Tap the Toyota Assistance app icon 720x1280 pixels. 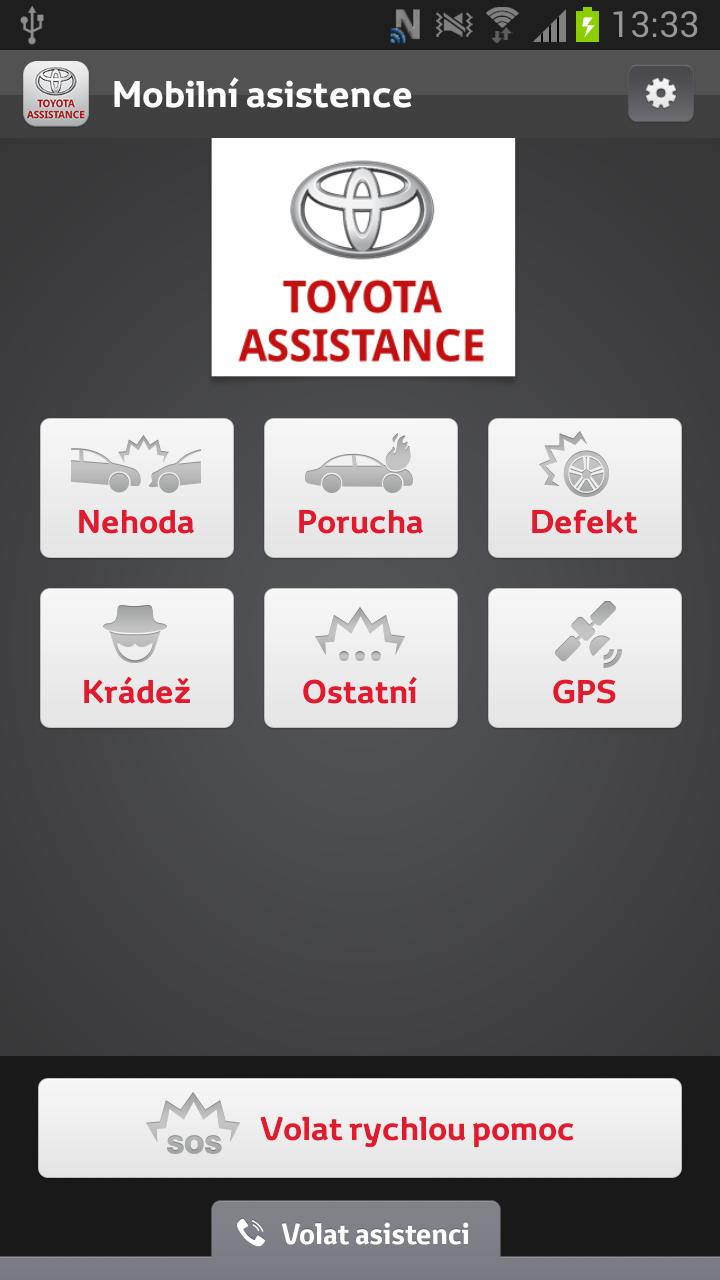56,94
